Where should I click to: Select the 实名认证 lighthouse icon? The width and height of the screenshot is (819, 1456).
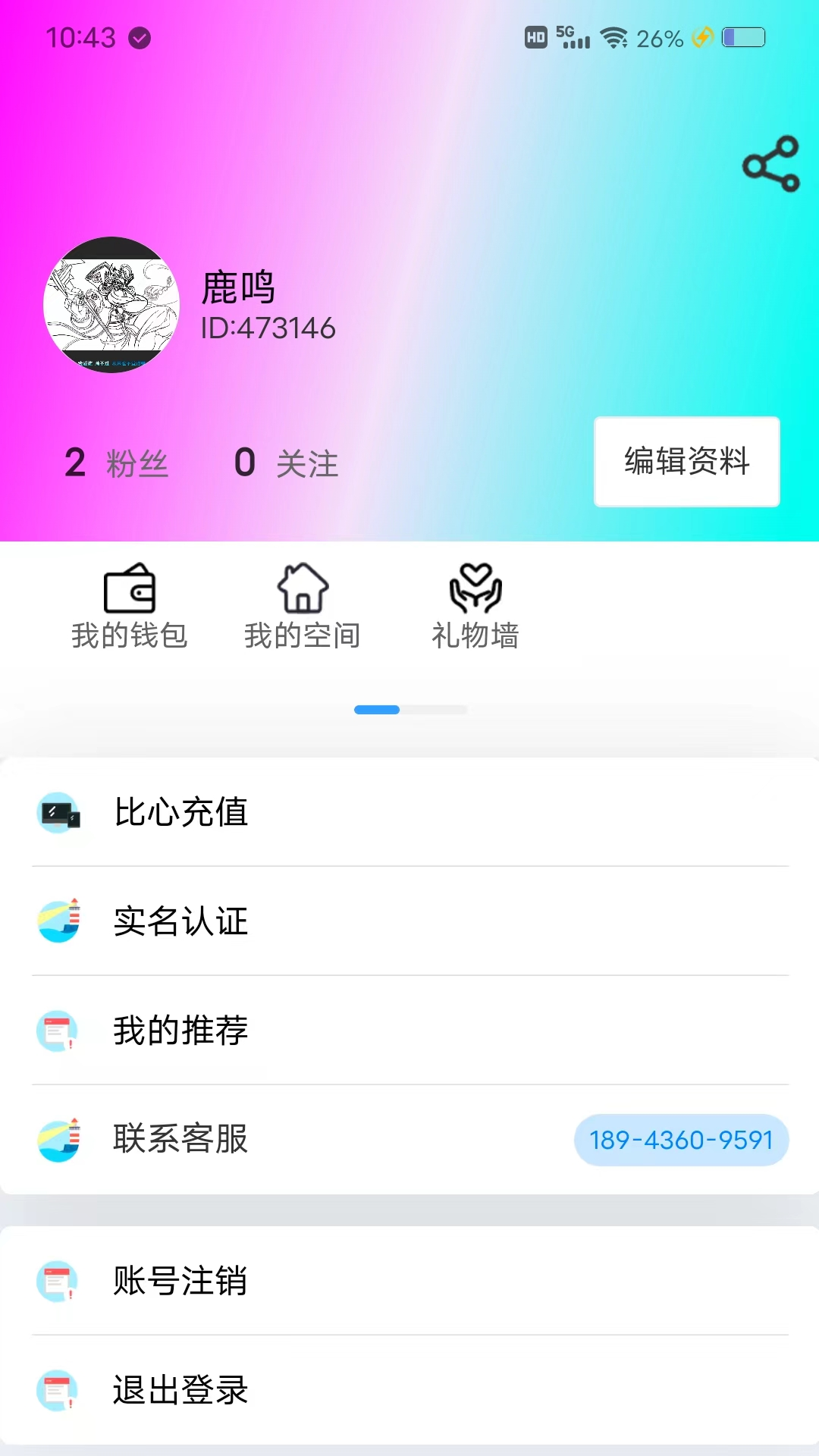click(59, 922)
